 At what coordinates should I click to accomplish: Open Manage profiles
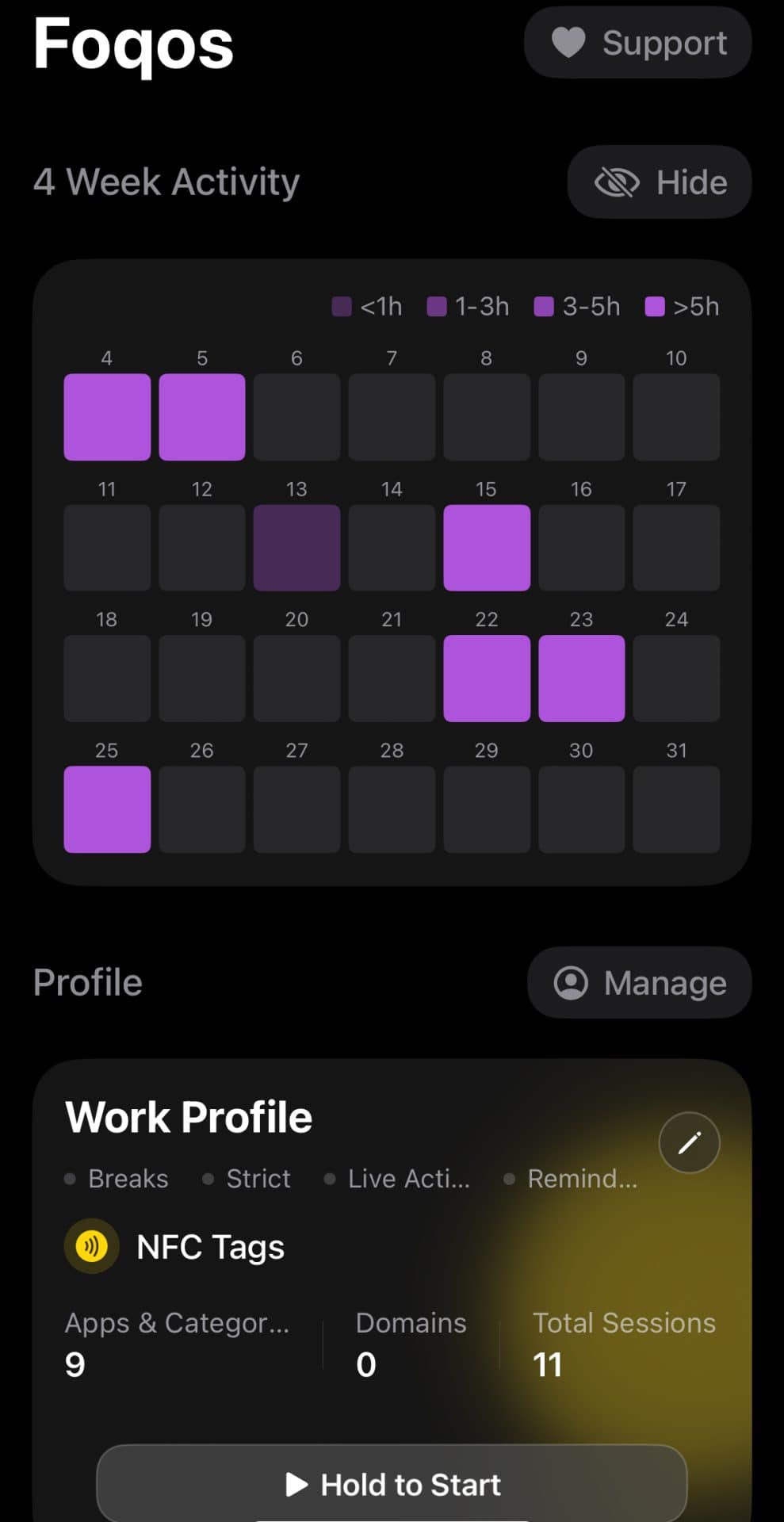tap(639, 983)
